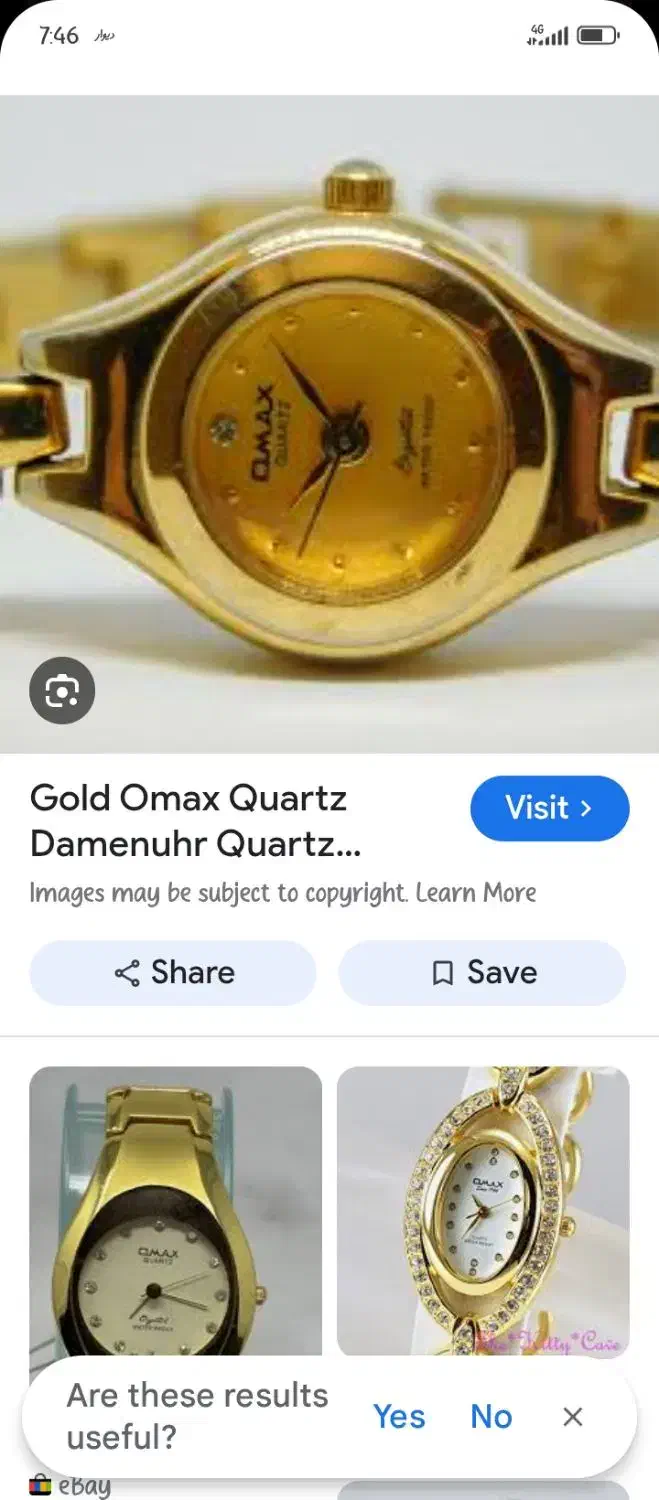Save this image to collections
659x1500 pixels.
click(482, 972)
